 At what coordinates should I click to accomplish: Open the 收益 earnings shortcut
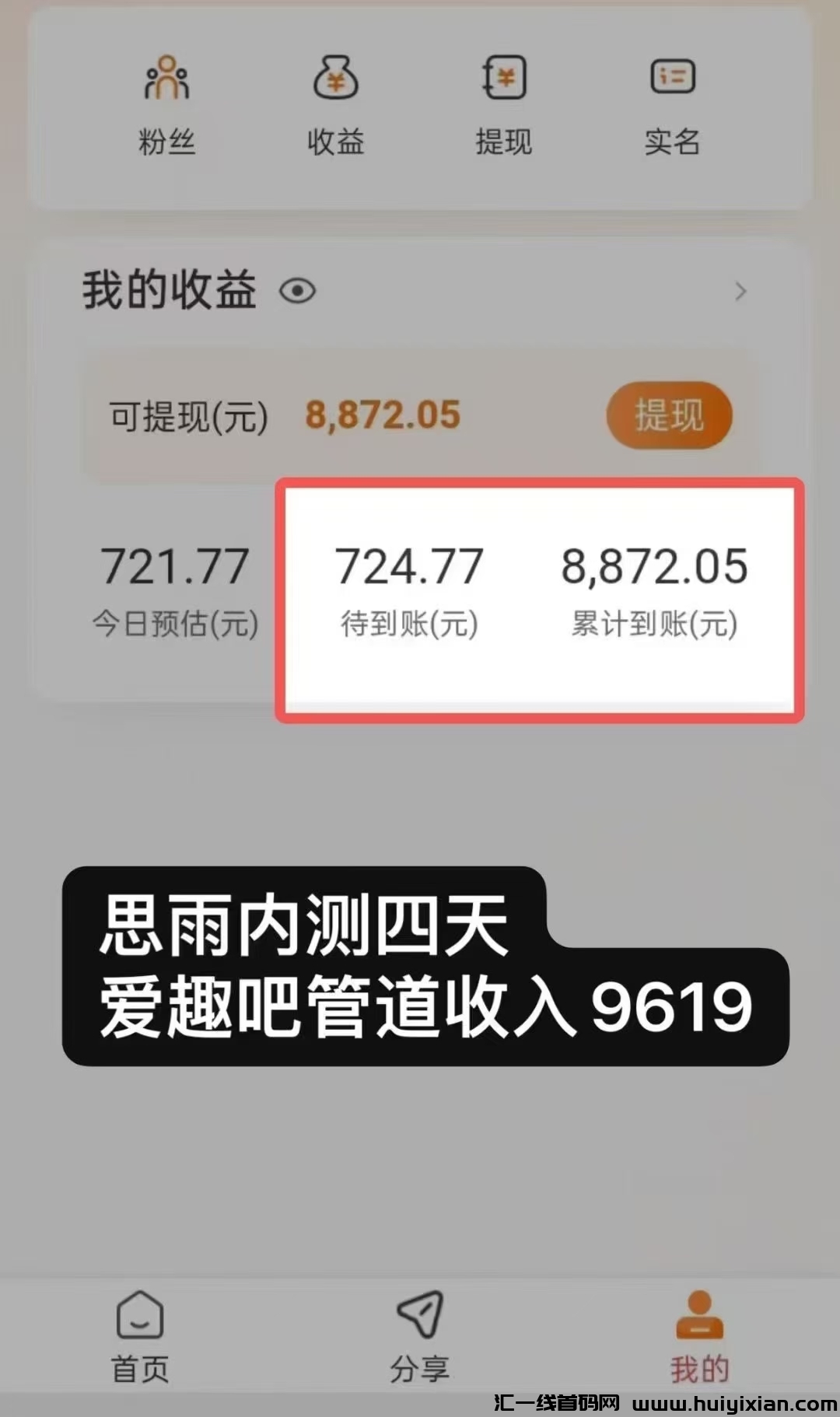[335, 105]
